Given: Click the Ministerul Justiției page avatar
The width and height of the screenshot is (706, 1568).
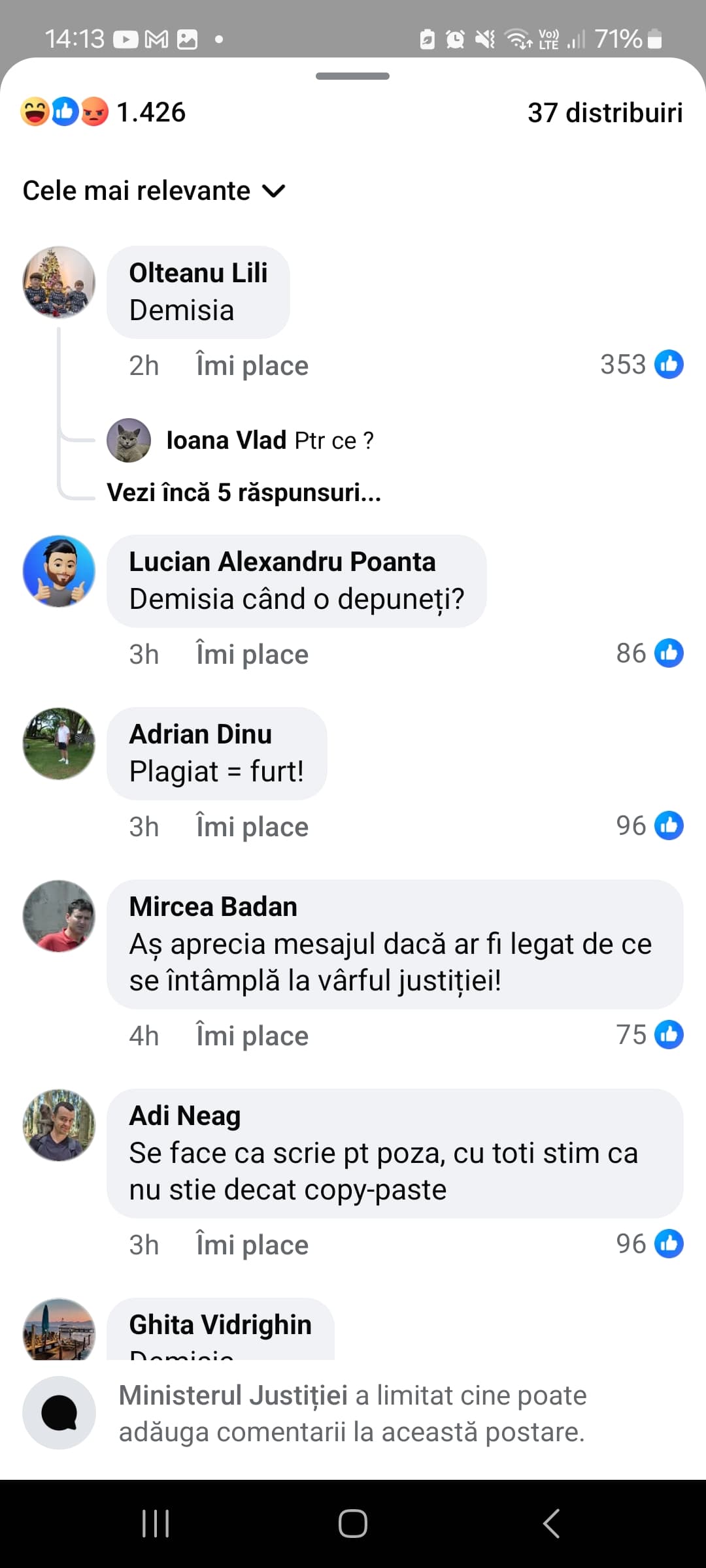Looking at the screenshot, I should click(x=59, y=1413).
